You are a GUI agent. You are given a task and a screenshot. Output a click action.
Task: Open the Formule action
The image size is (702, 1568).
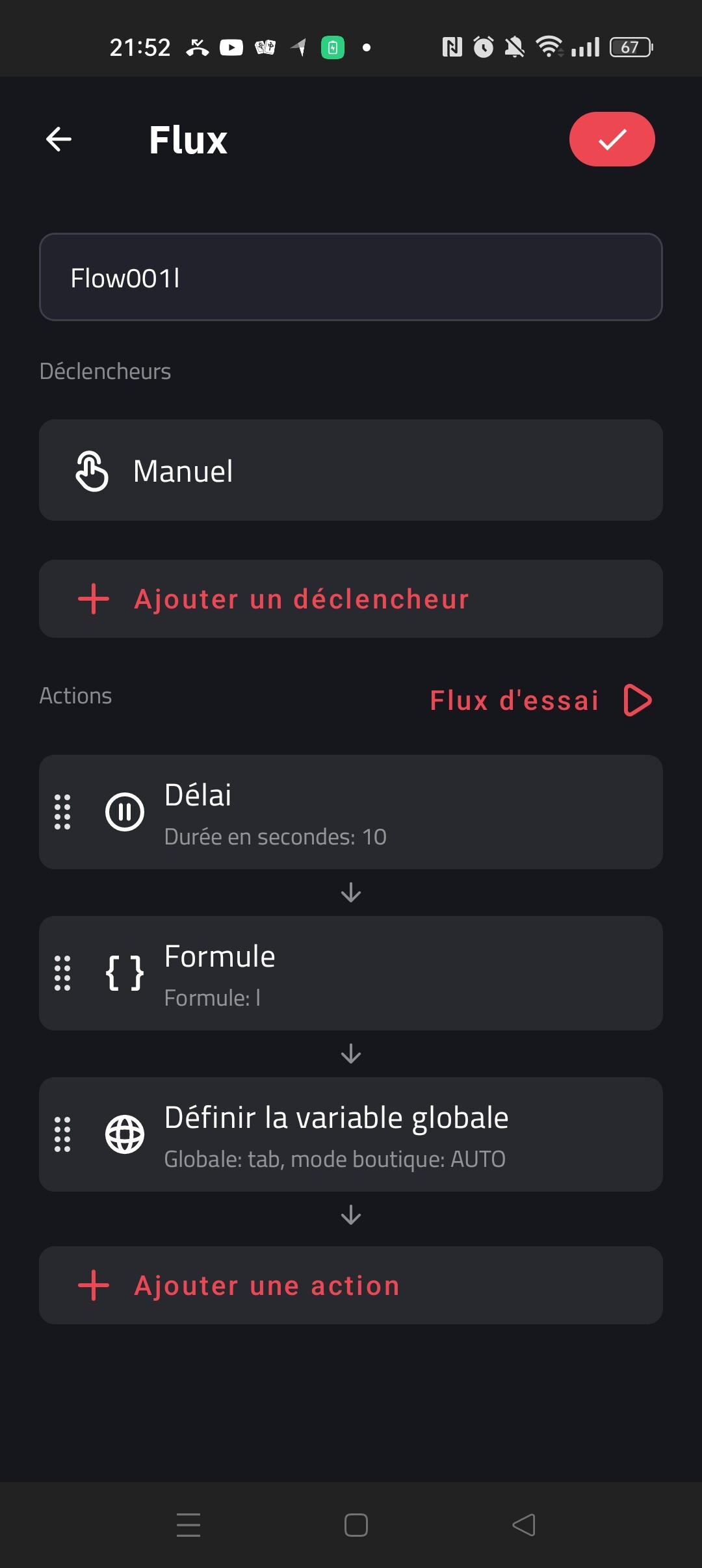coord(351,973)
